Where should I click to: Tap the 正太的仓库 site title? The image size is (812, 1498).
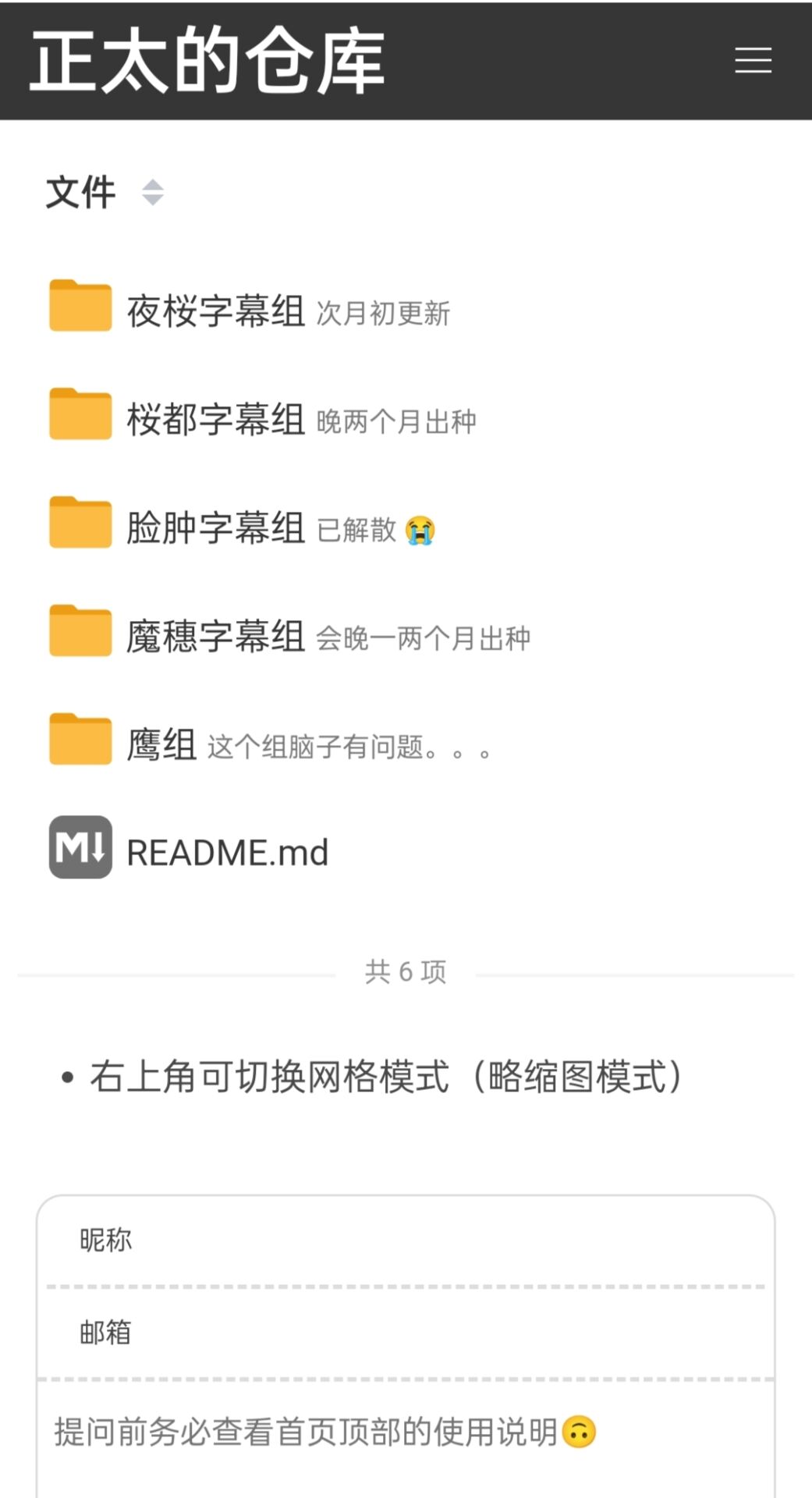pos(207,61)
